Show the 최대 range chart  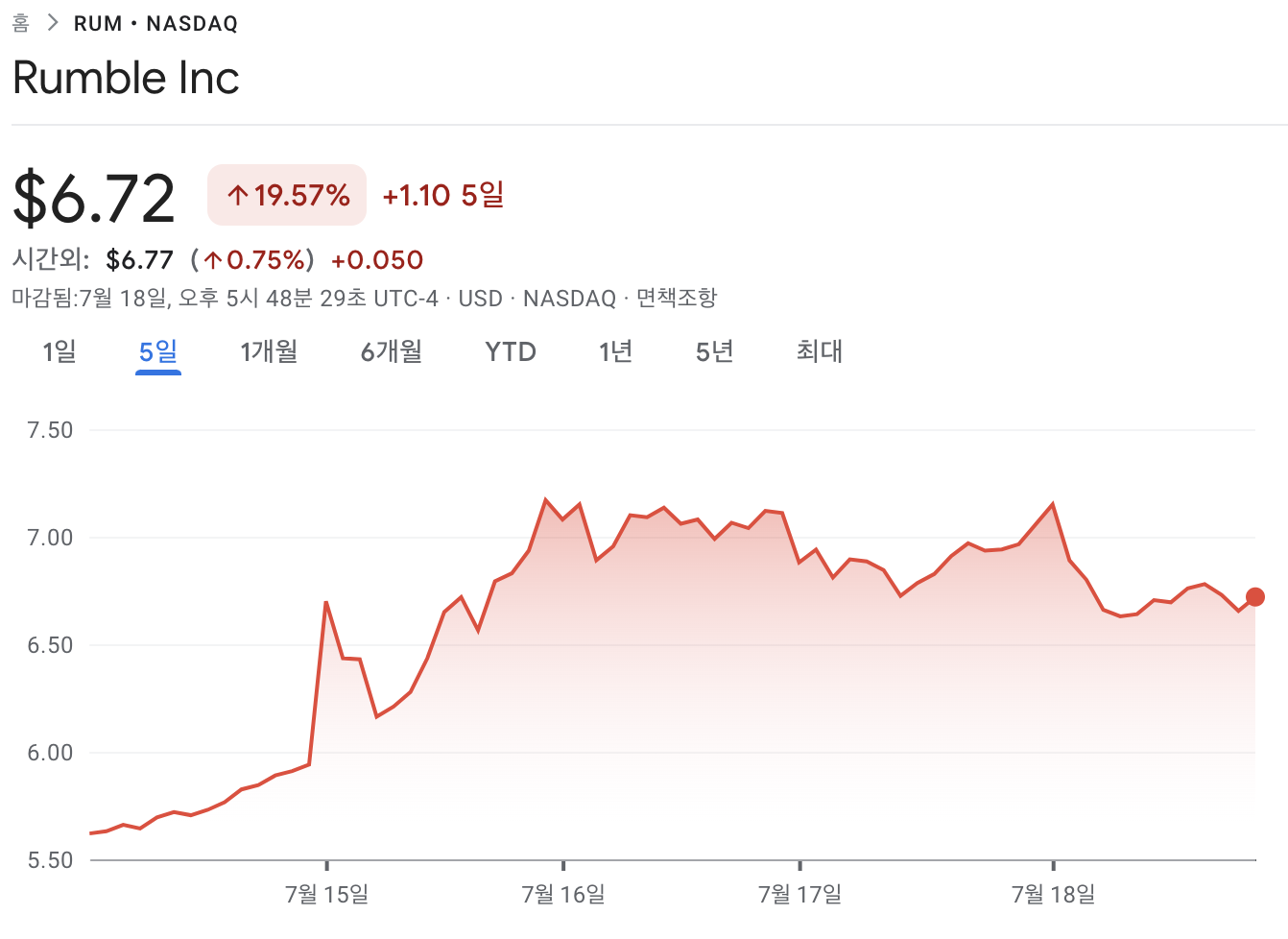coord(820,351)
